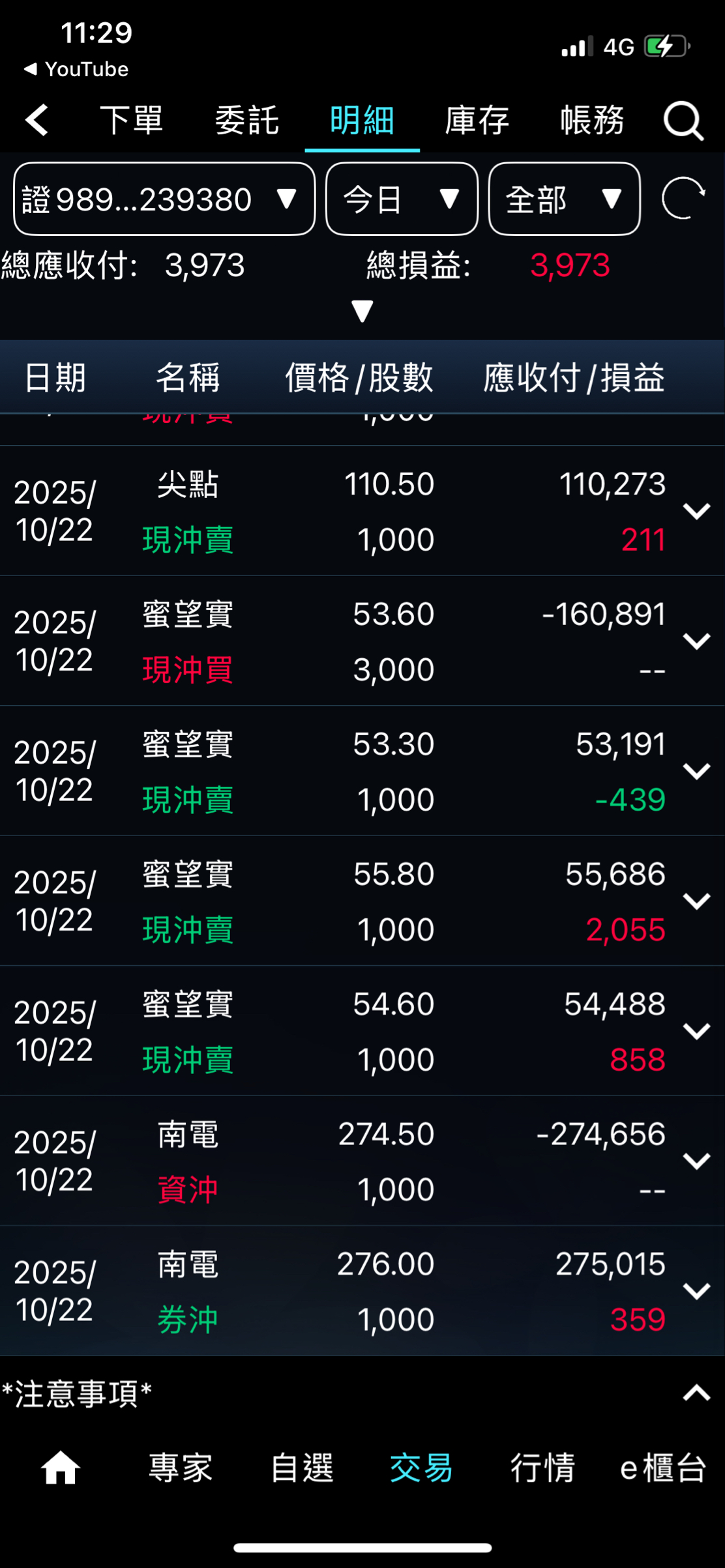Switch to the 委託 tab
This screenshot has width=725, height=1568.
[247, 121]
